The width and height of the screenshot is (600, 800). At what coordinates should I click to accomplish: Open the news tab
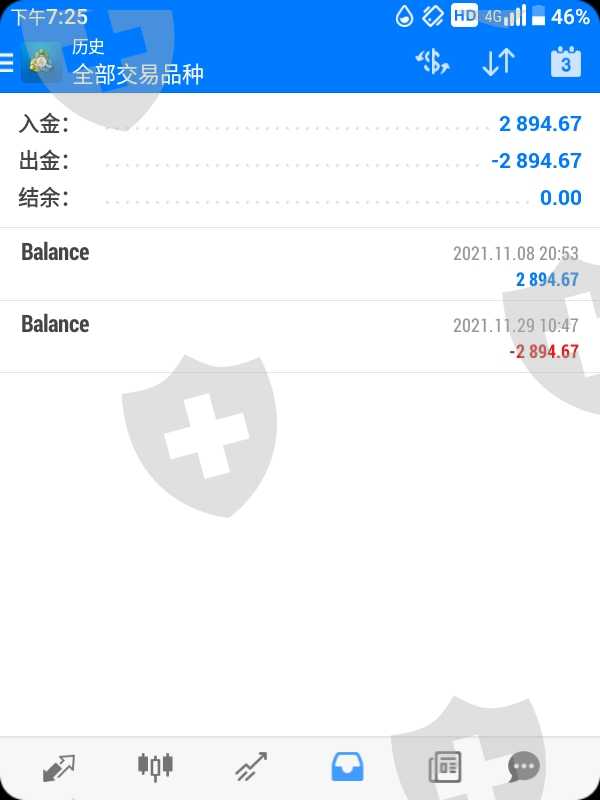click(444, 767)
